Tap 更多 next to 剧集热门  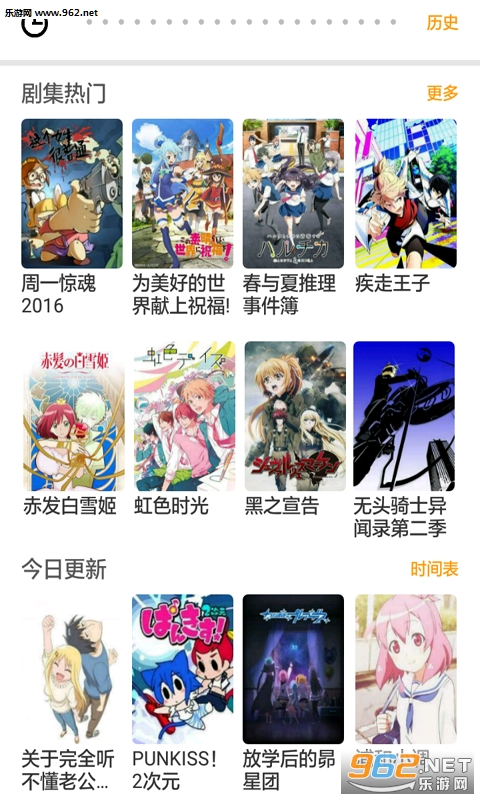442,93
